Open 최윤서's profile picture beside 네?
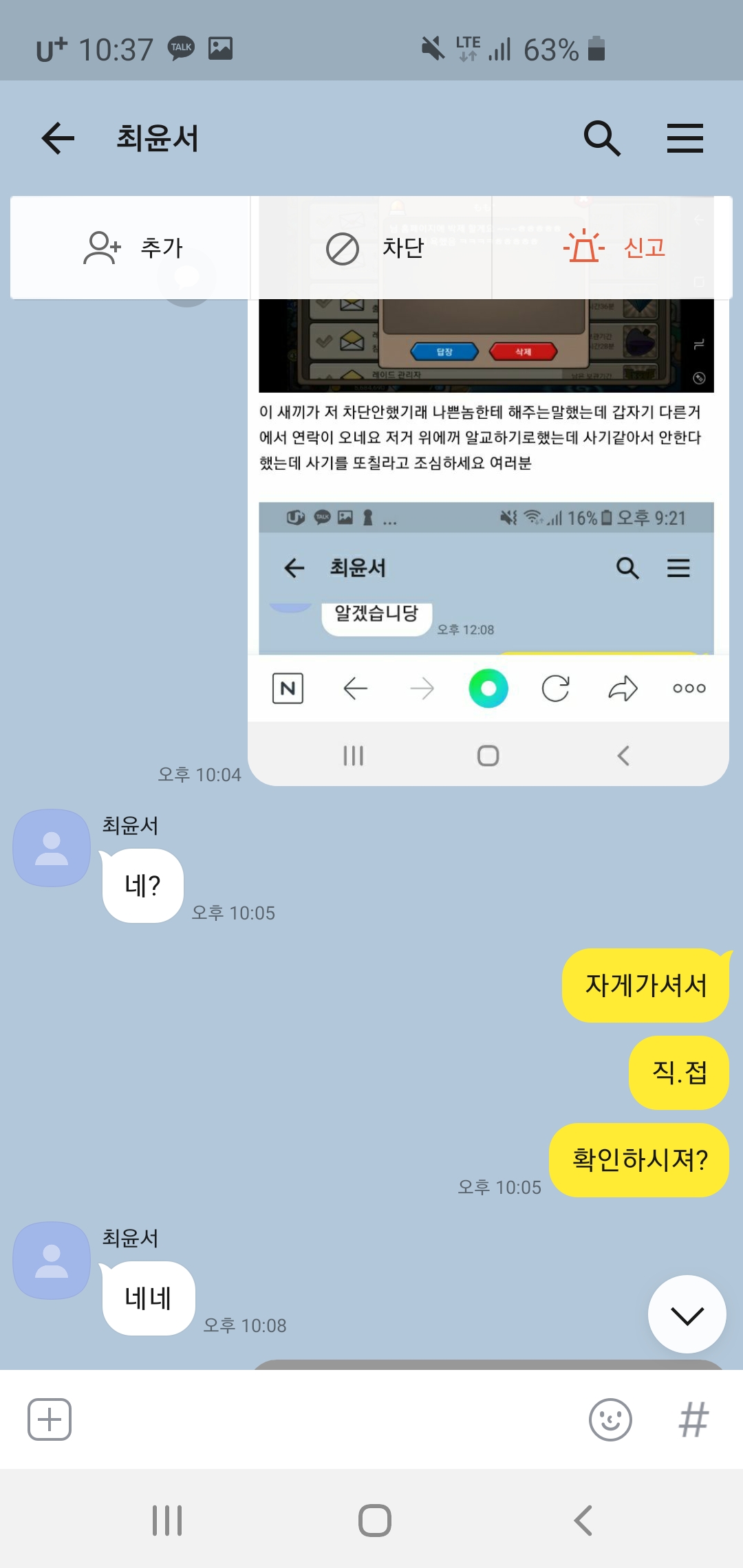Viewport: 743px width, 1568px height. click(x=52, y=848)
